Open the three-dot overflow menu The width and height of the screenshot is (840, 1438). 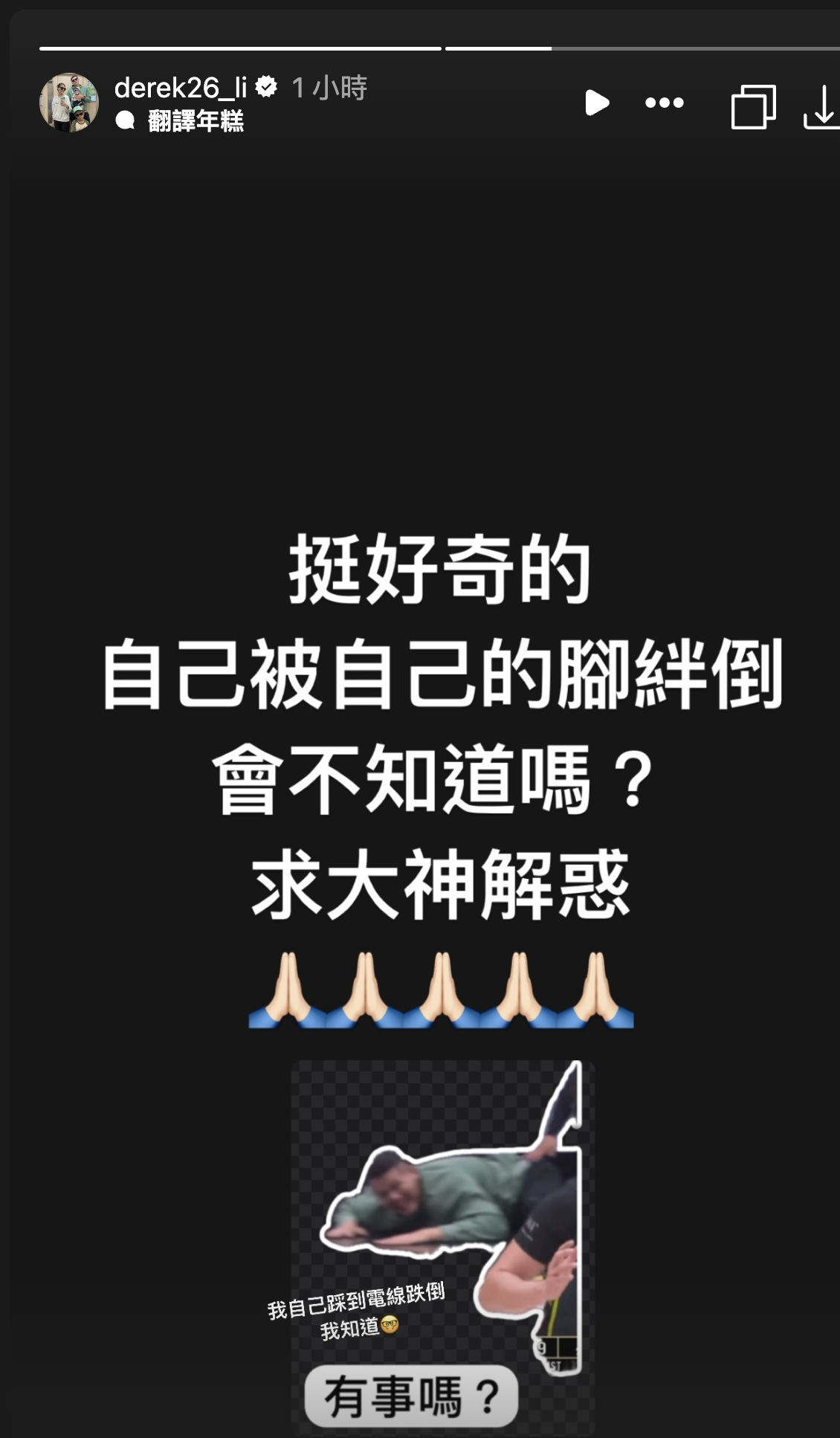coord(664,103)
